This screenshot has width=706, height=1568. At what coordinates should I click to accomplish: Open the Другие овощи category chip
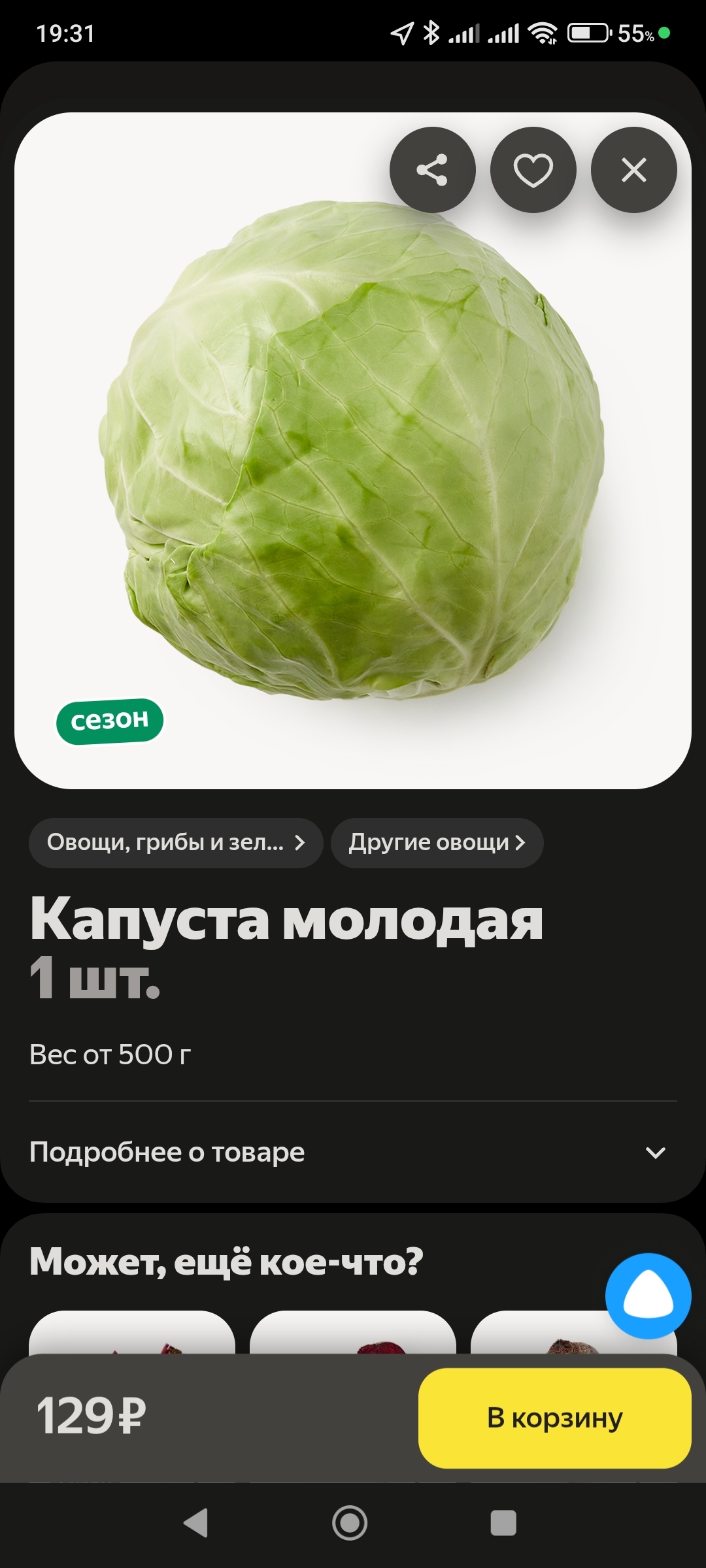[437, 843]
